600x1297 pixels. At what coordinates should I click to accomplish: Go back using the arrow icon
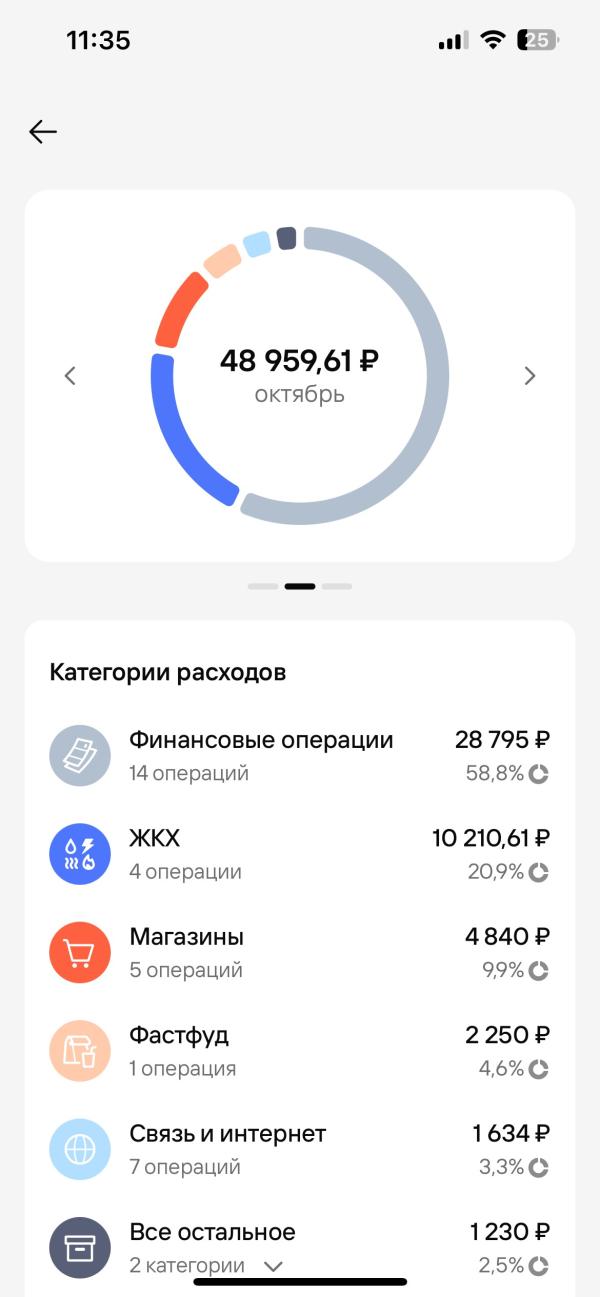click(x=43, y=131)
